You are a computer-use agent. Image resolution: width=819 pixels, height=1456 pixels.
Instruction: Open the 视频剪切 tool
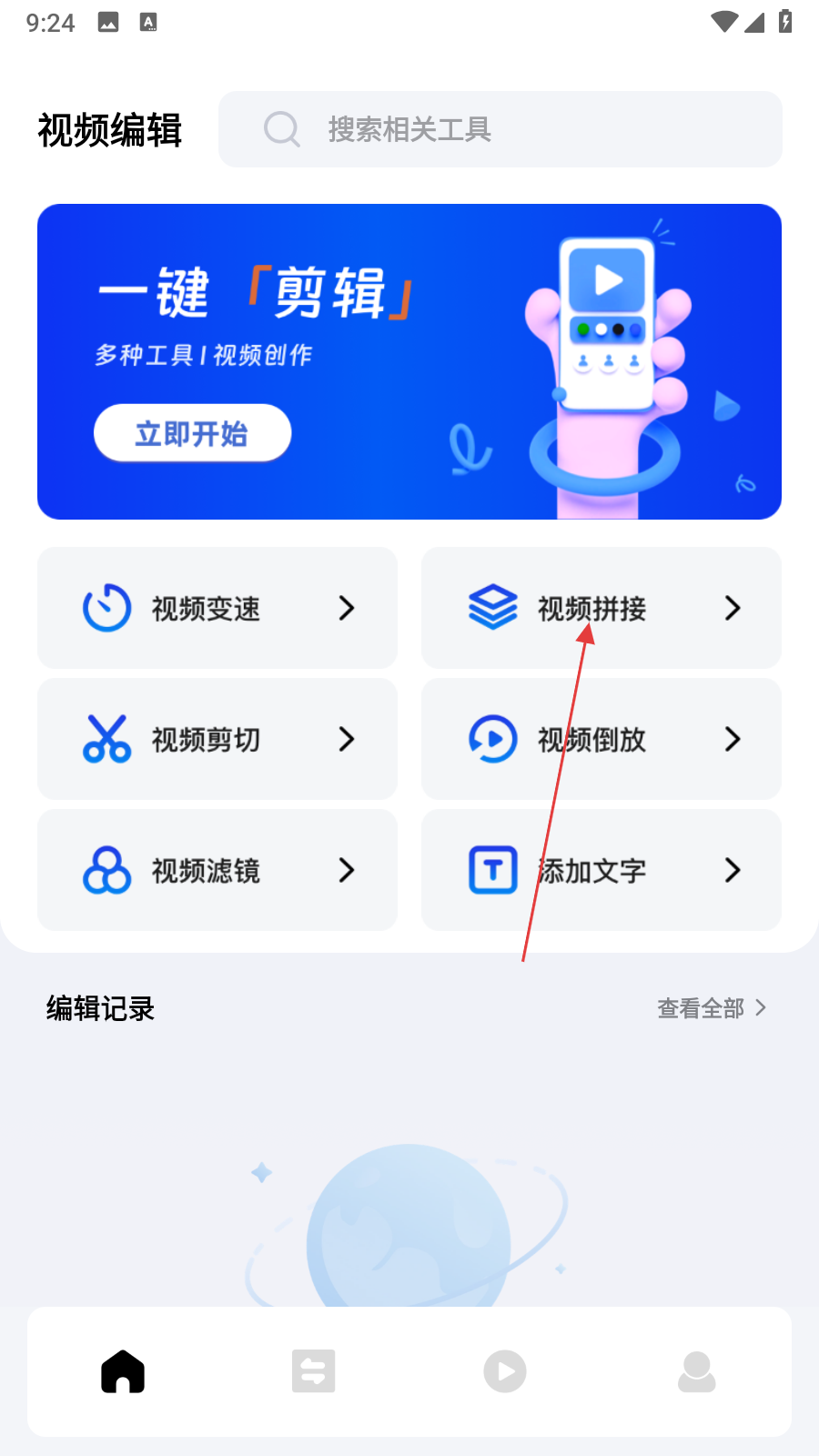point(217,739)
